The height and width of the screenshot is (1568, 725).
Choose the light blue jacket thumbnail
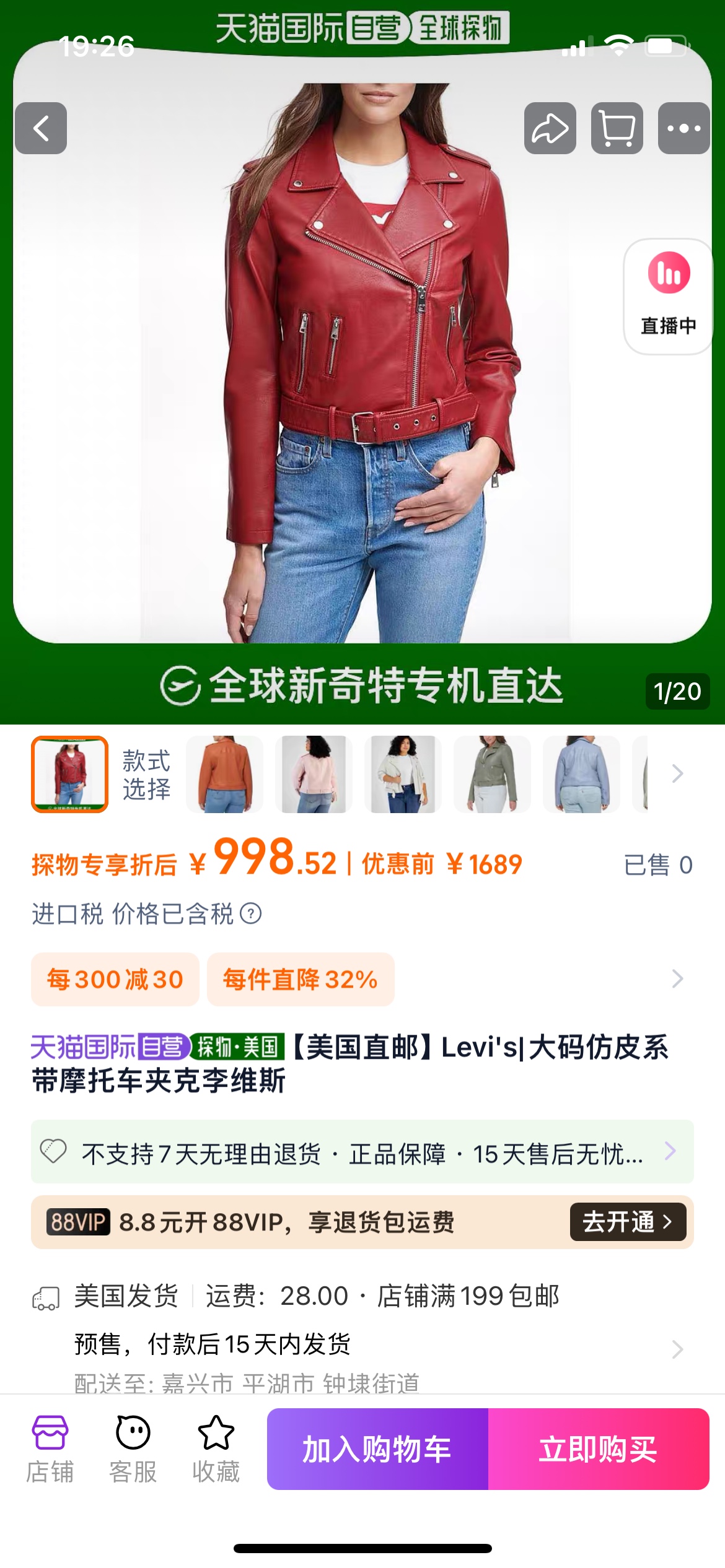(581, 774)
